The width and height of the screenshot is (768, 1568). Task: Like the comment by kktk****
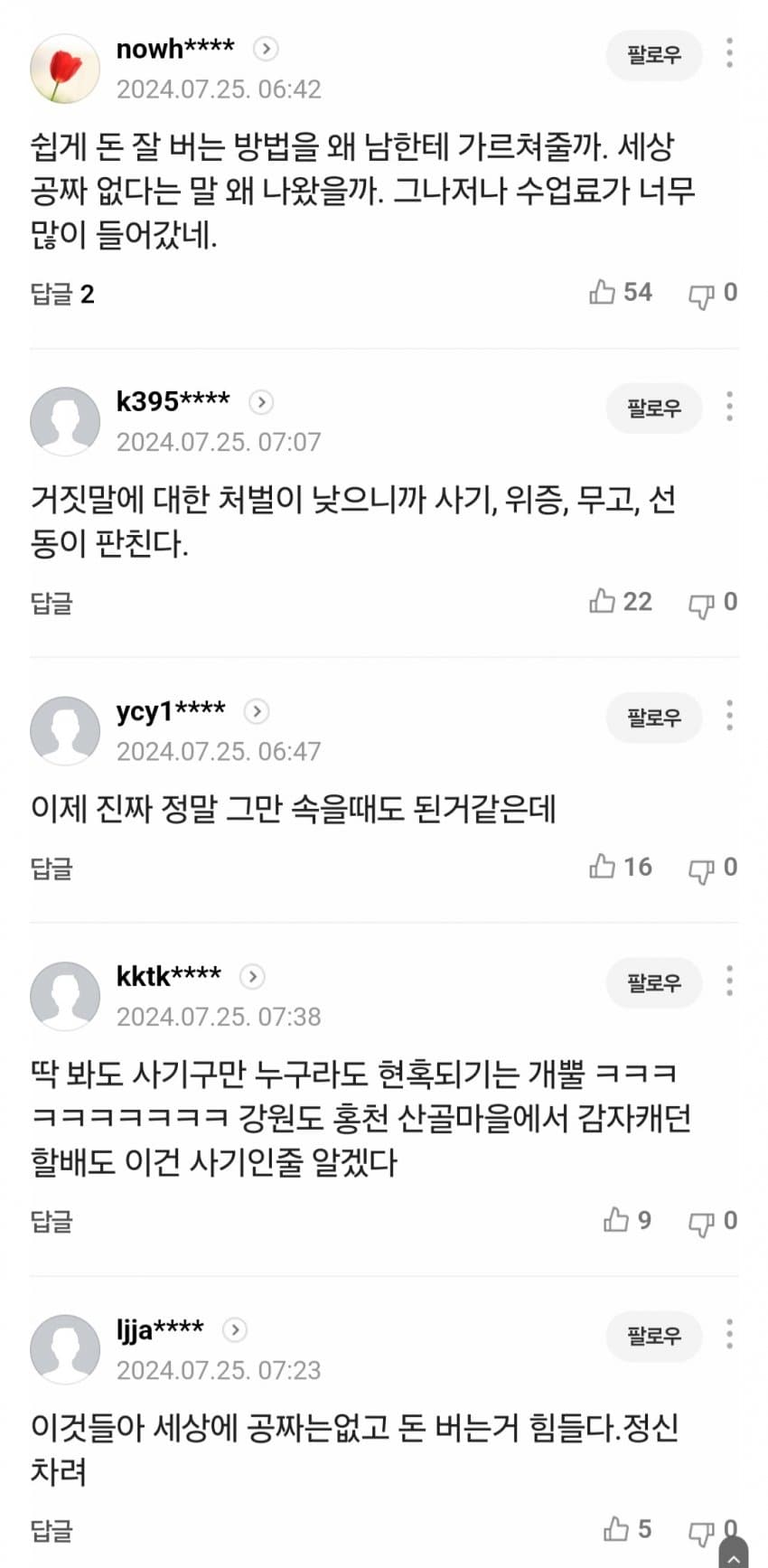click(616, 1220)
